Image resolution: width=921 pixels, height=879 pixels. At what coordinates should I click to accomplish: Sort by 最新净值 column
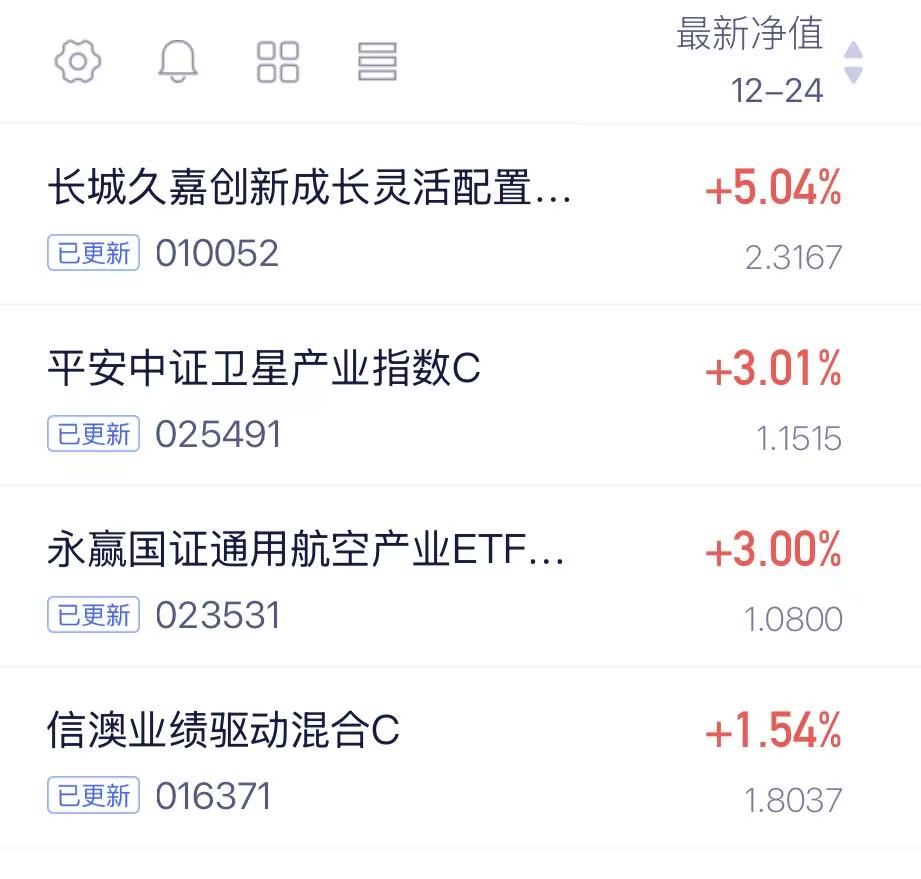pos(769,61)
